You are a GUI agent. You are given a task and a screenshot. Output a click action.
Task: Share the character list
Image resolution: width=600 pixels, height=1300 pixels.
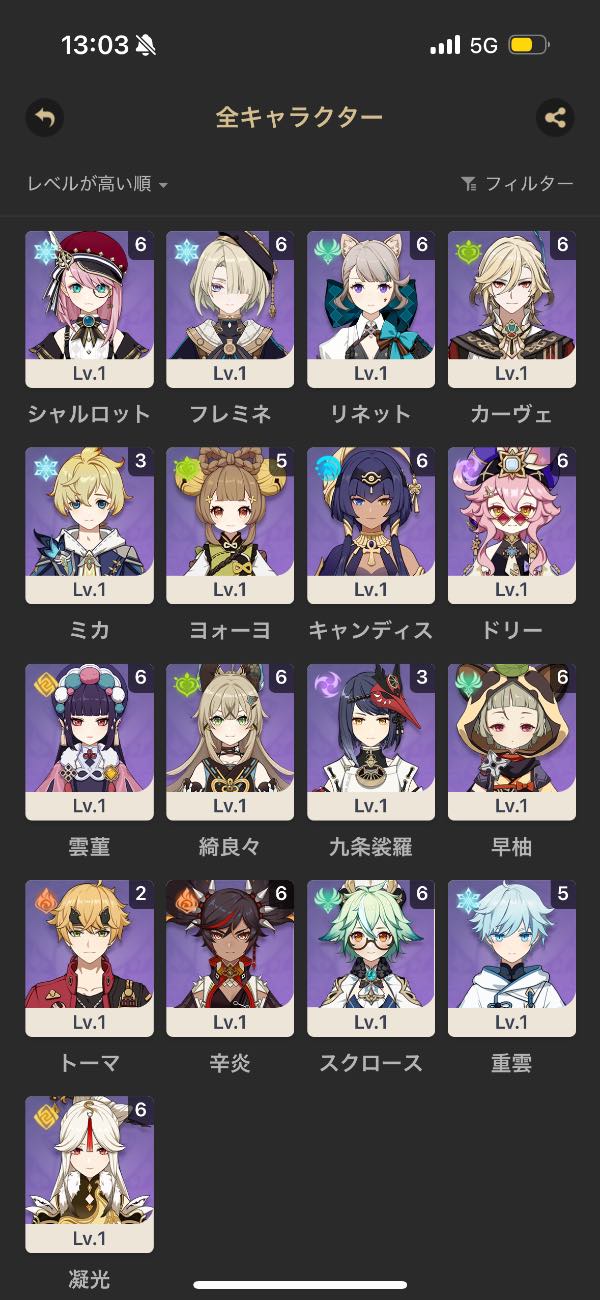coord(555,118)
